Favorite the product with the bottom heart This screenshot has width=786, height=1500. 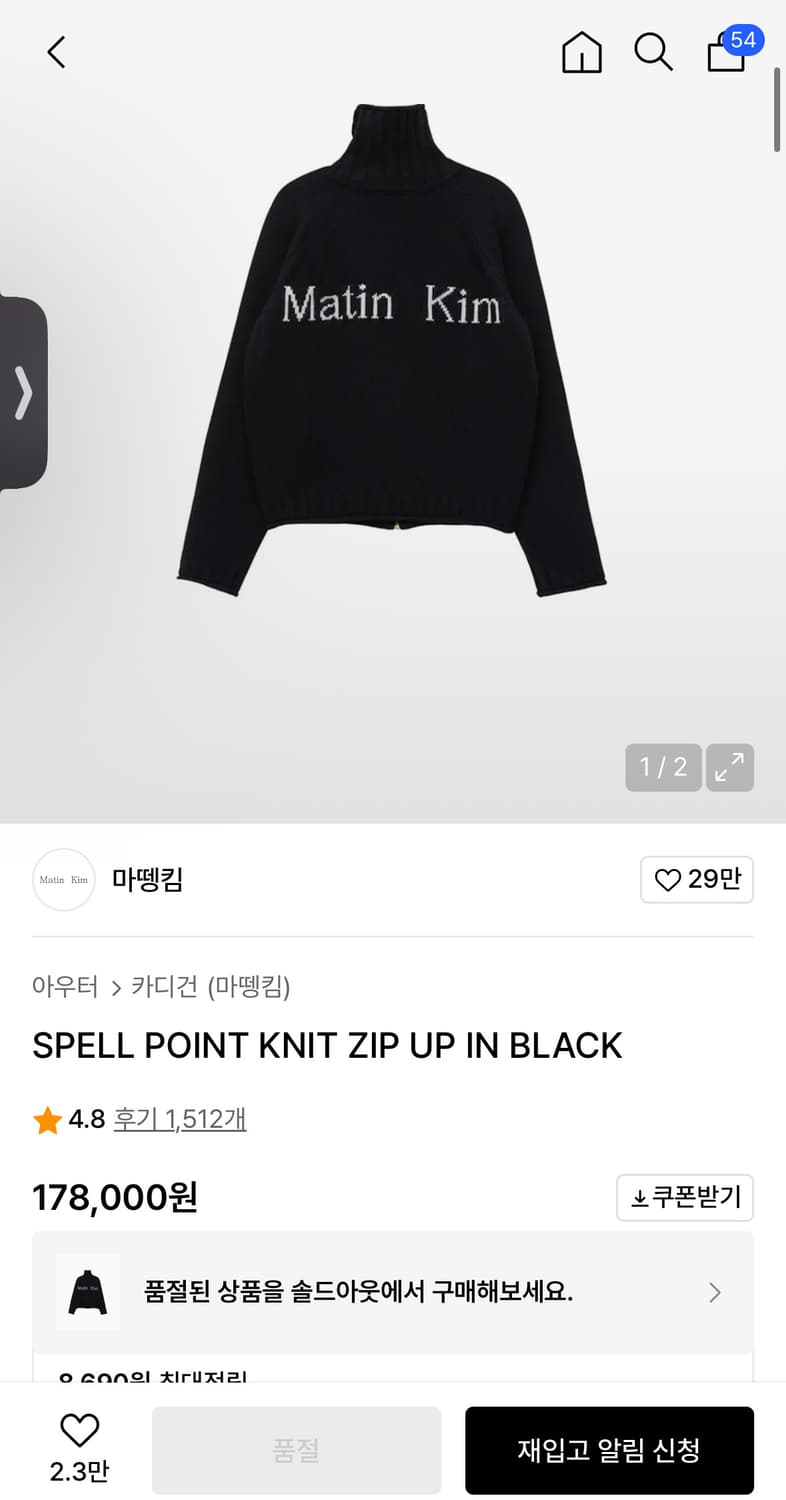pyautogui.click(x=79, y=1432)
